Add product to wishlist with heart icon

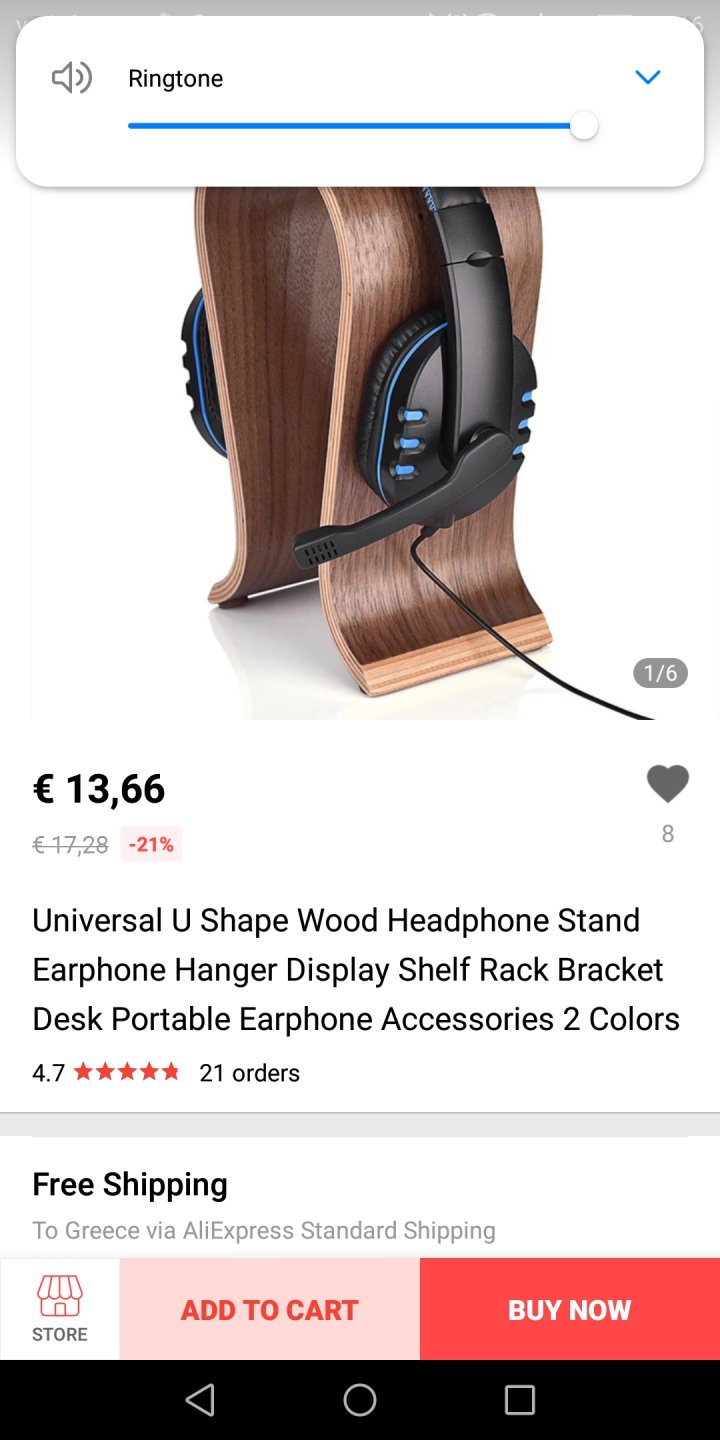667,784
